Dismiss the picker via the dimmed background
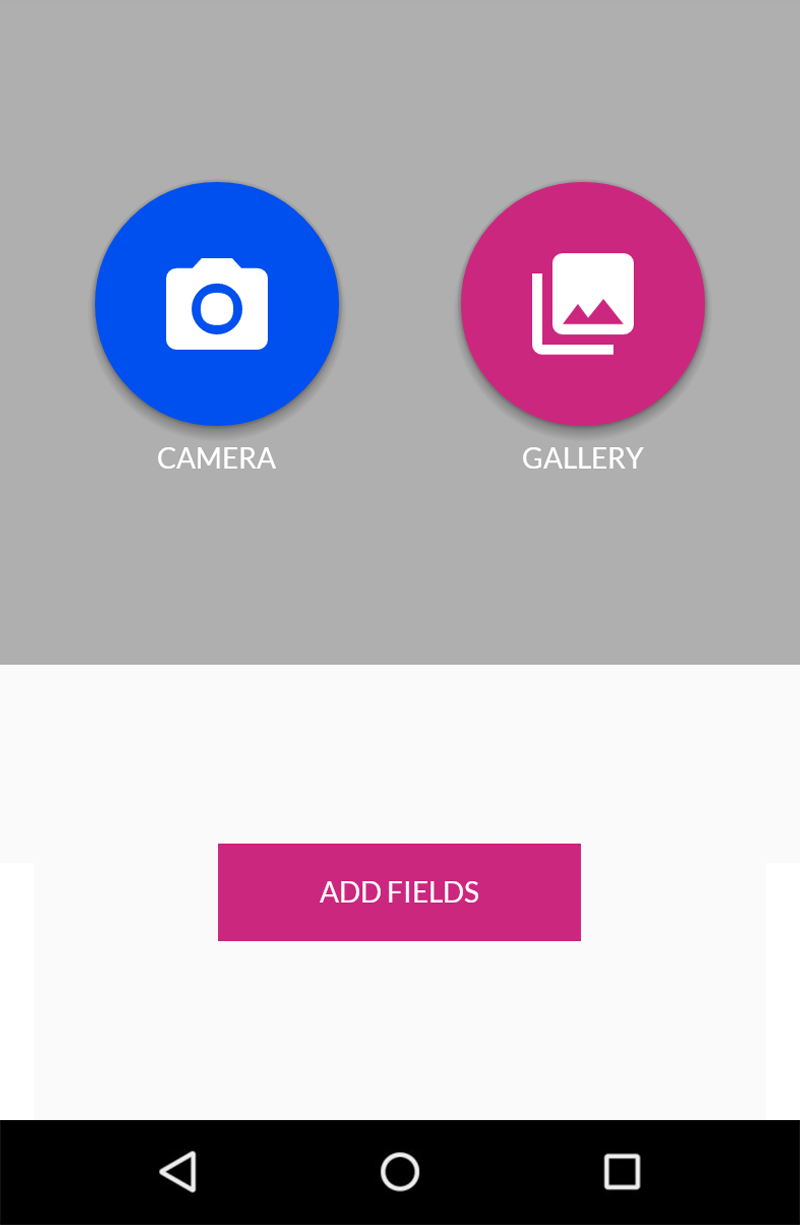Image resolution: width=800 pixels, height=1225 pixels. point(400,580)
